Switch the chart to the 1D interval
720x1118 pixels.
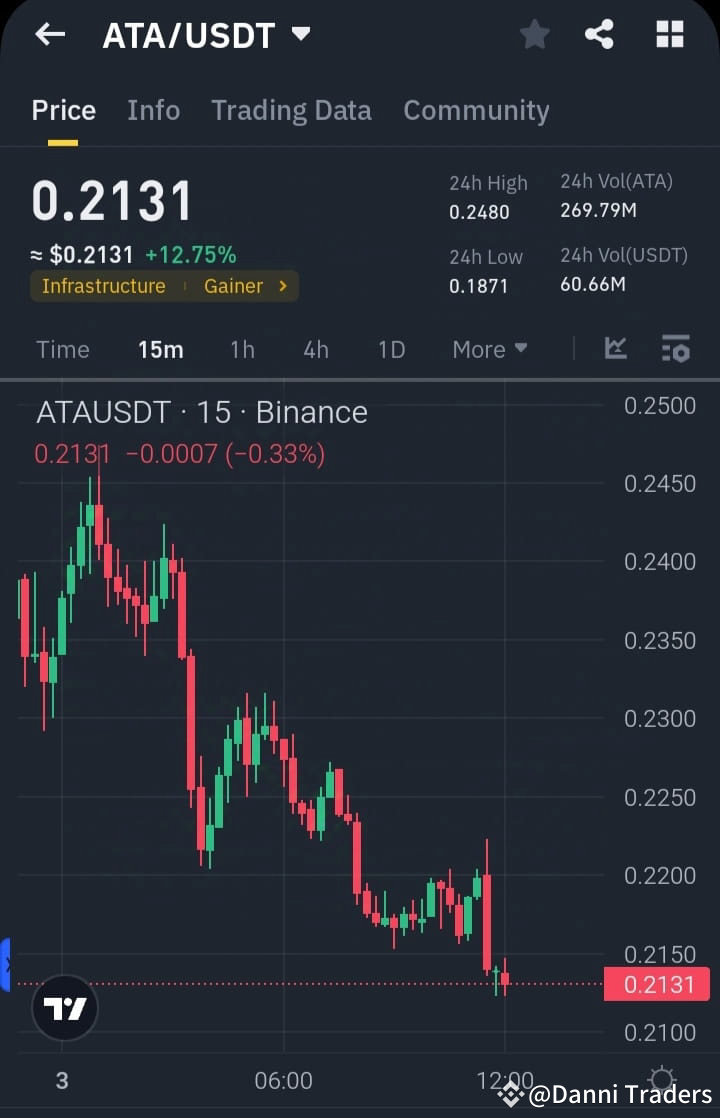tap(390, 349)
